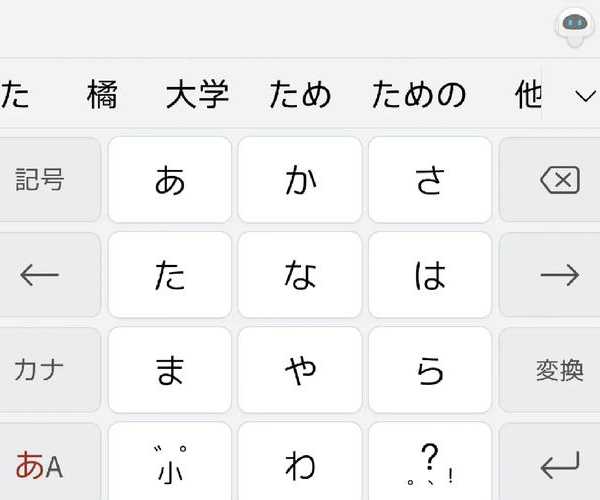600x500 pixels.
Task: Move the cursor right
Action: click(558, 275)
